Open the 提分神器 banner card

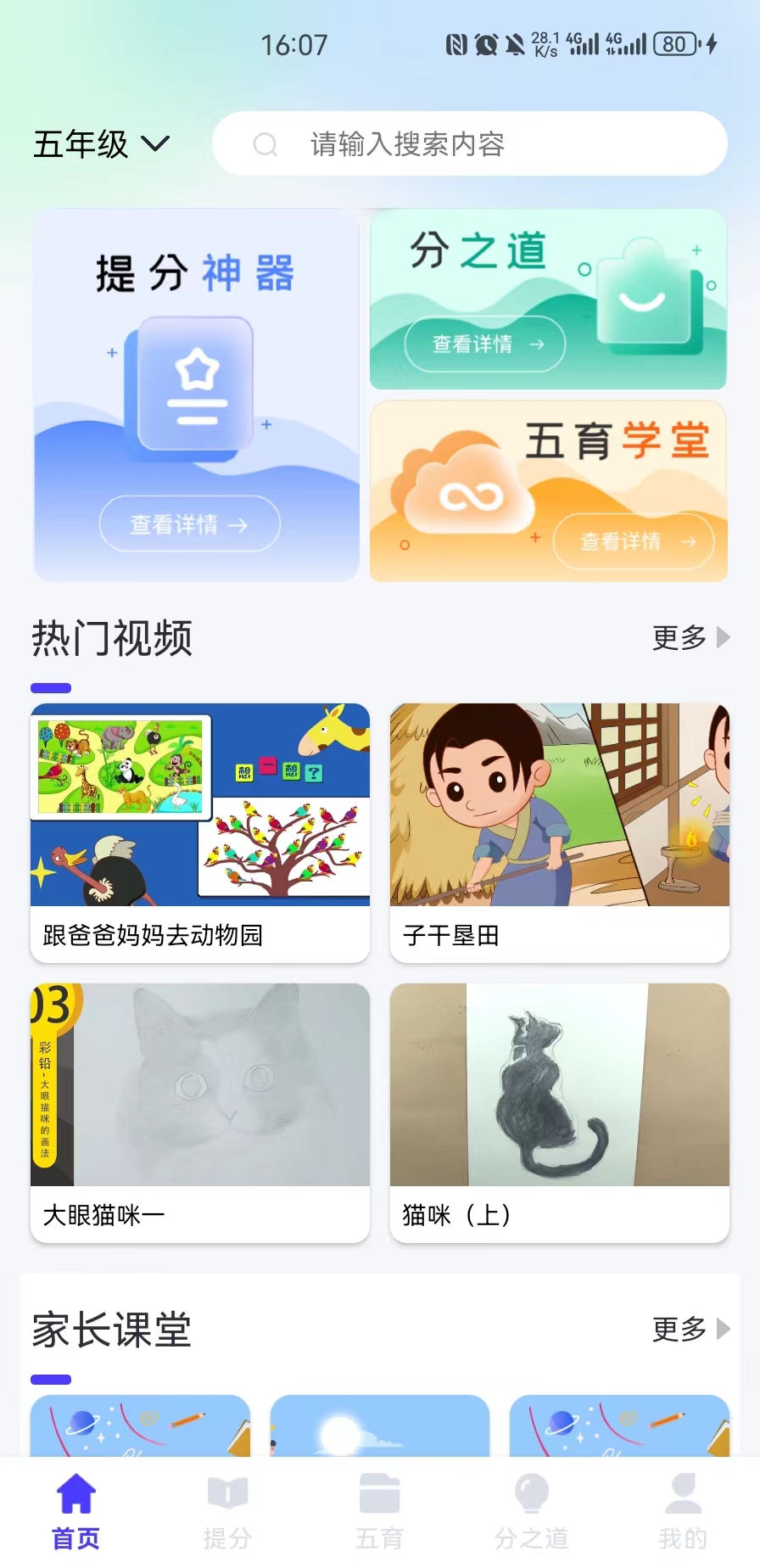click(196, 395)
